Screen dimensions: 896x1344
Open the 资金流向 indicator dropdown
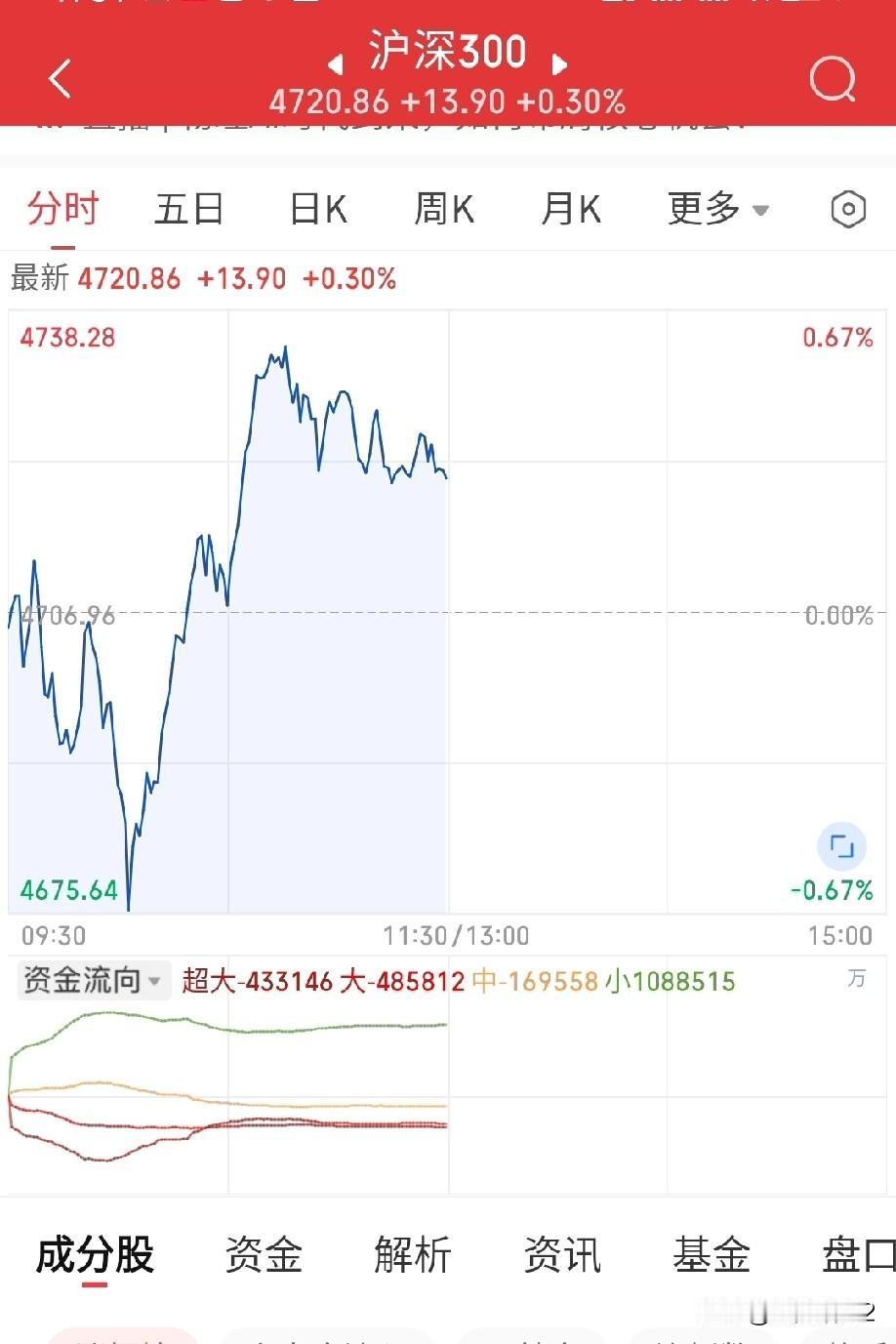click(93, 980)
